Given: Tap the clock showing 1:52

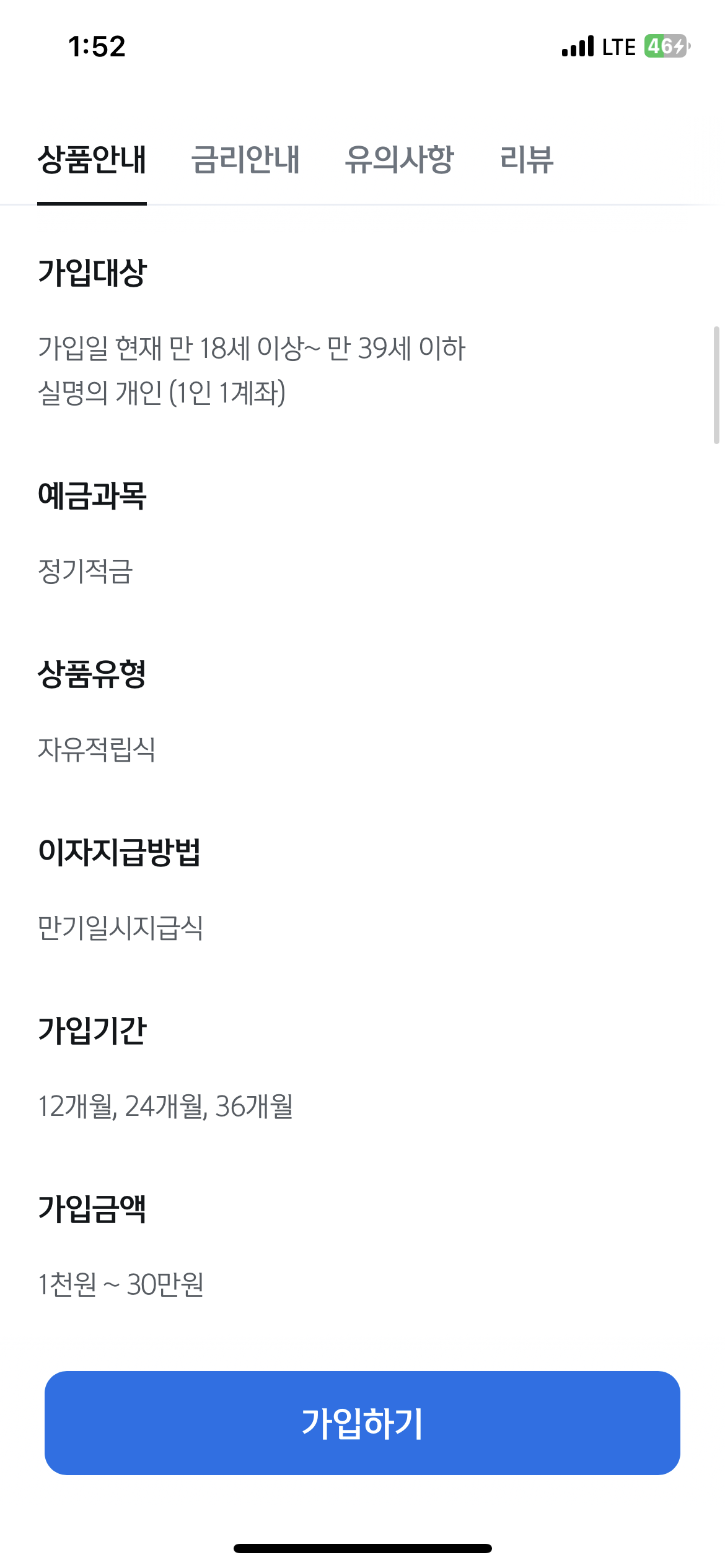Looking at the screenshot, I should (97, 45).
